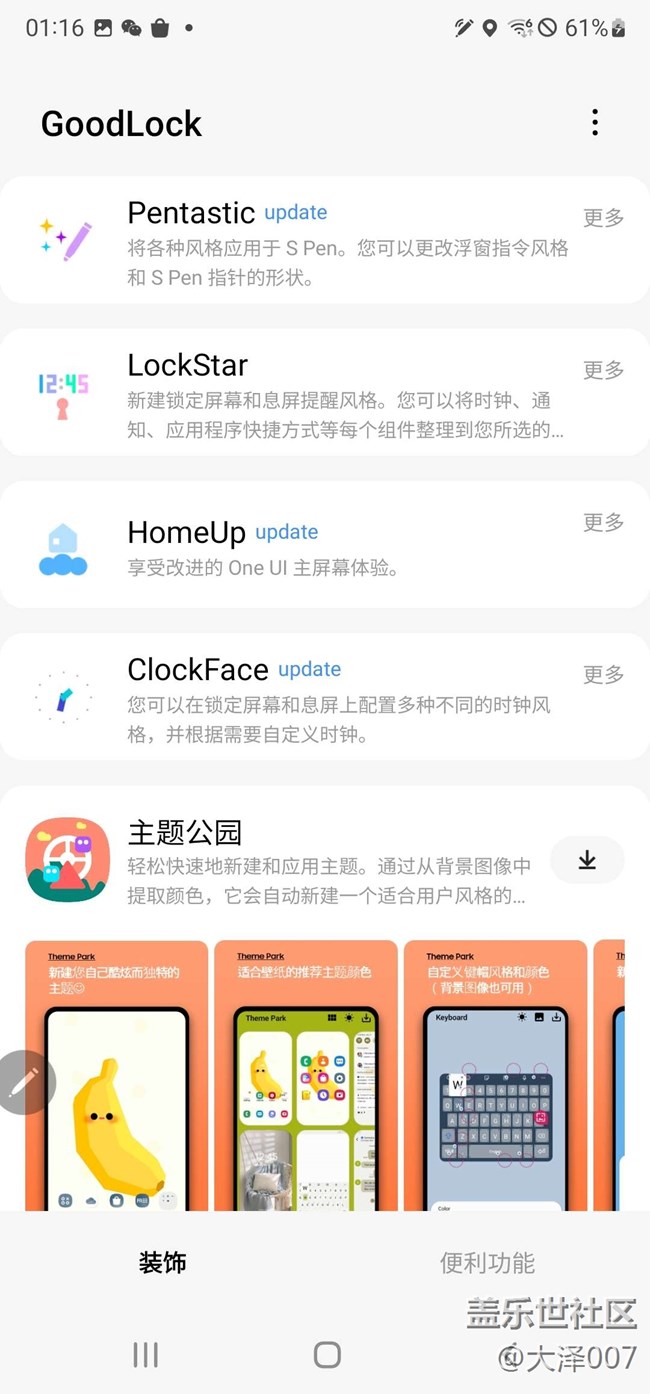Image resolution: width=650 pixels, height=1394 pixels.
Task: View the Keyboard customization preview screenshot
Action: tap(494, 1075)
